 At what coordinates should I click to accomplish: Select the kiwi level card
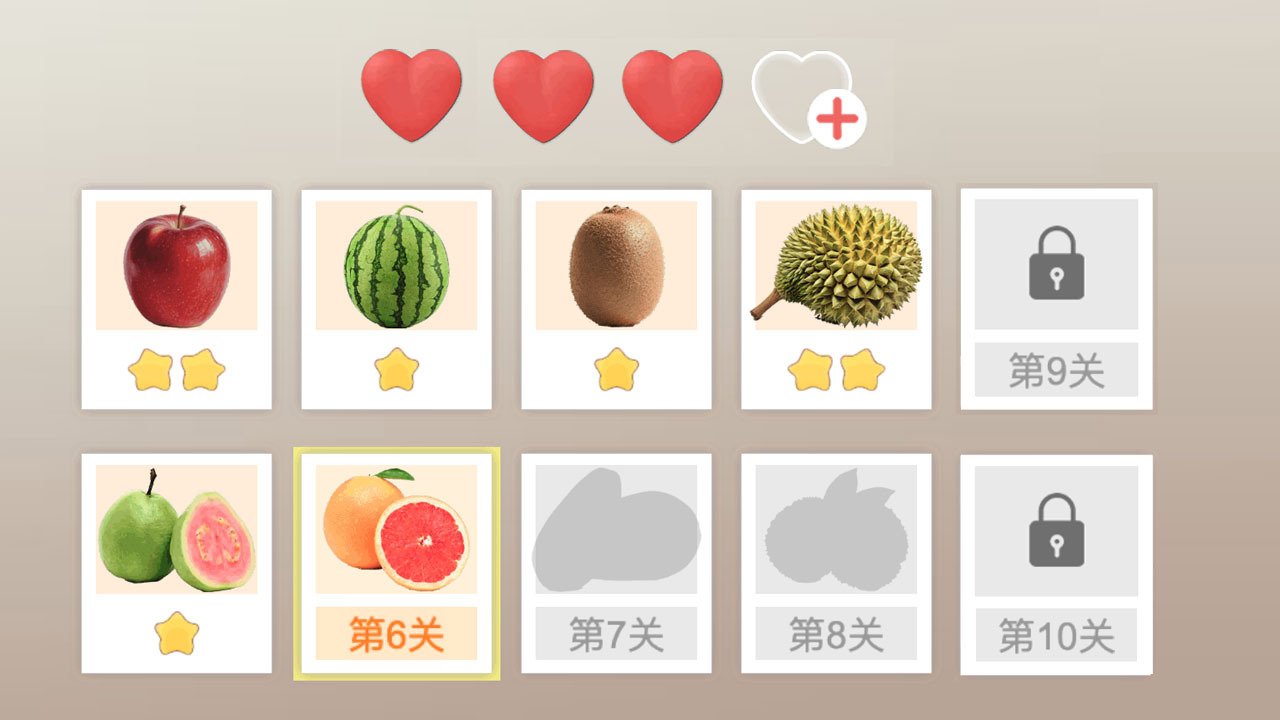pos(616,298)
